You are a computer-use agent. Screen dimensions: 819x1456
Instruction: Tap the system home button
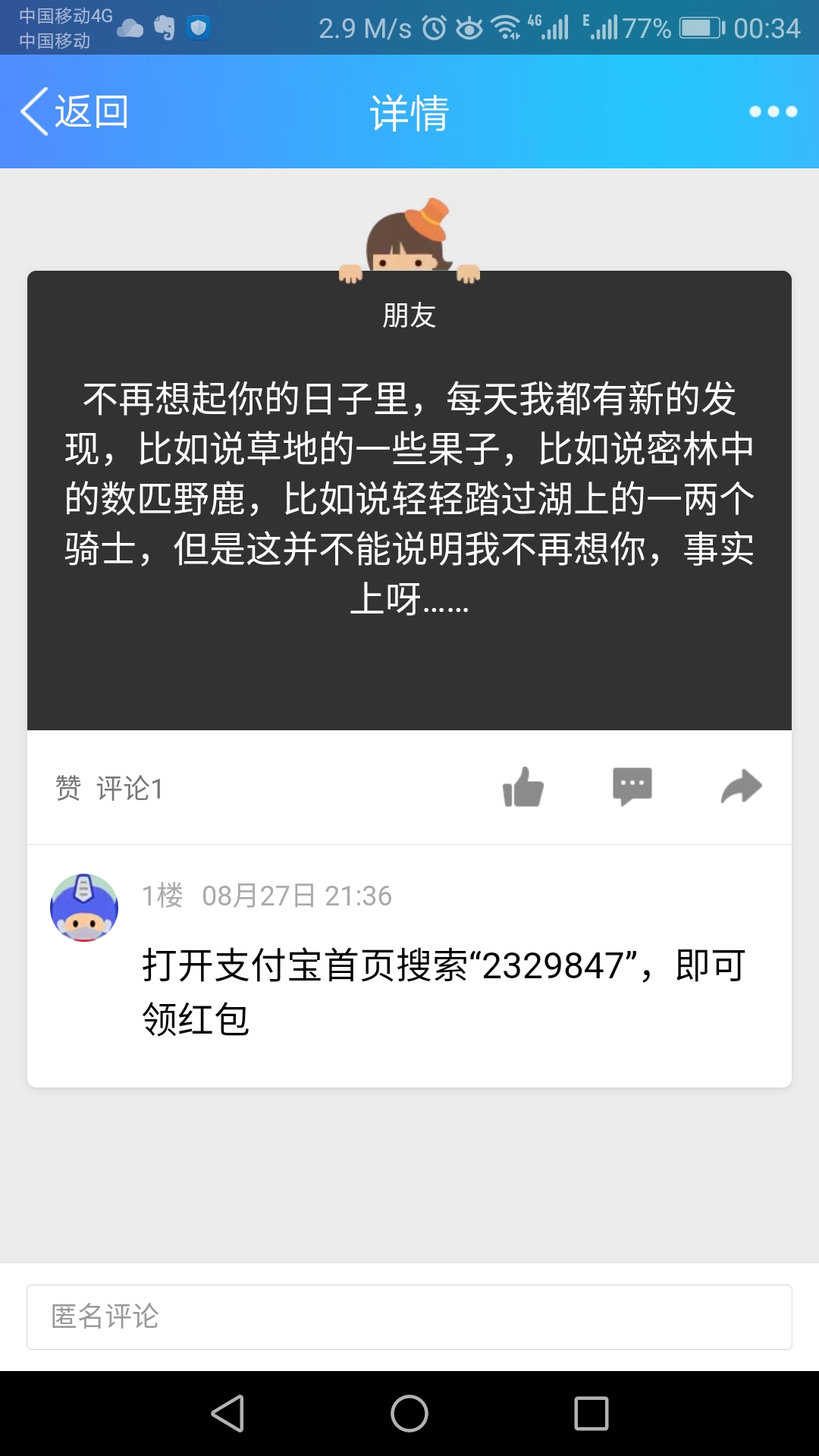pos(409,1414)
